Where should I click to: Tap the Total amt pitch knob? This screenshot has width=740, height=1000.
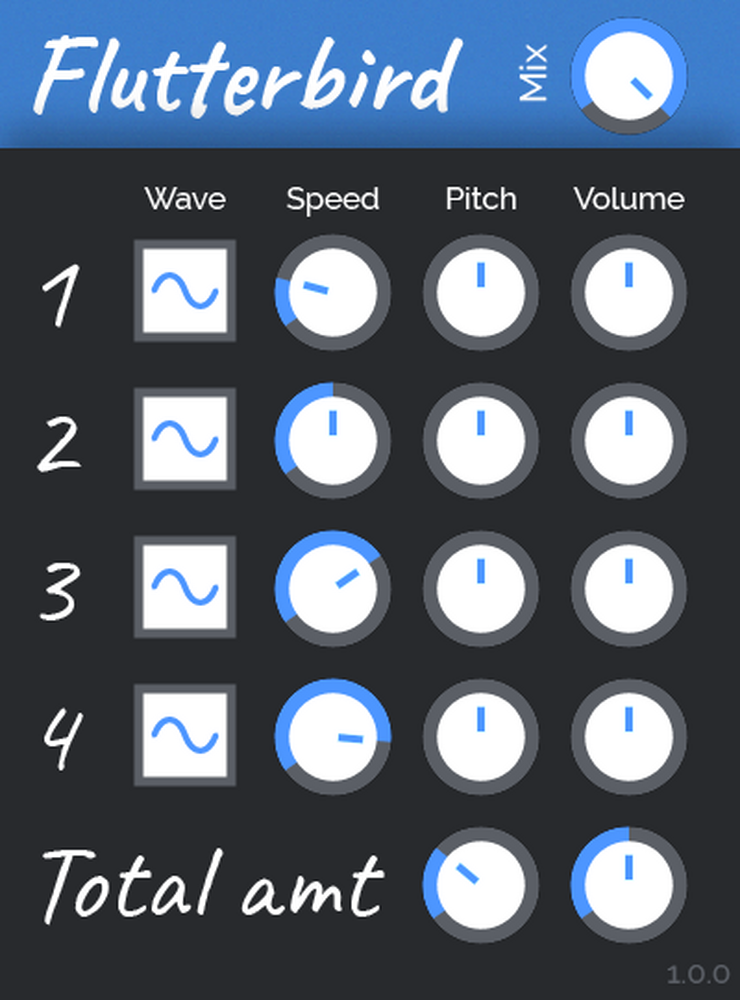pos(481,883)
